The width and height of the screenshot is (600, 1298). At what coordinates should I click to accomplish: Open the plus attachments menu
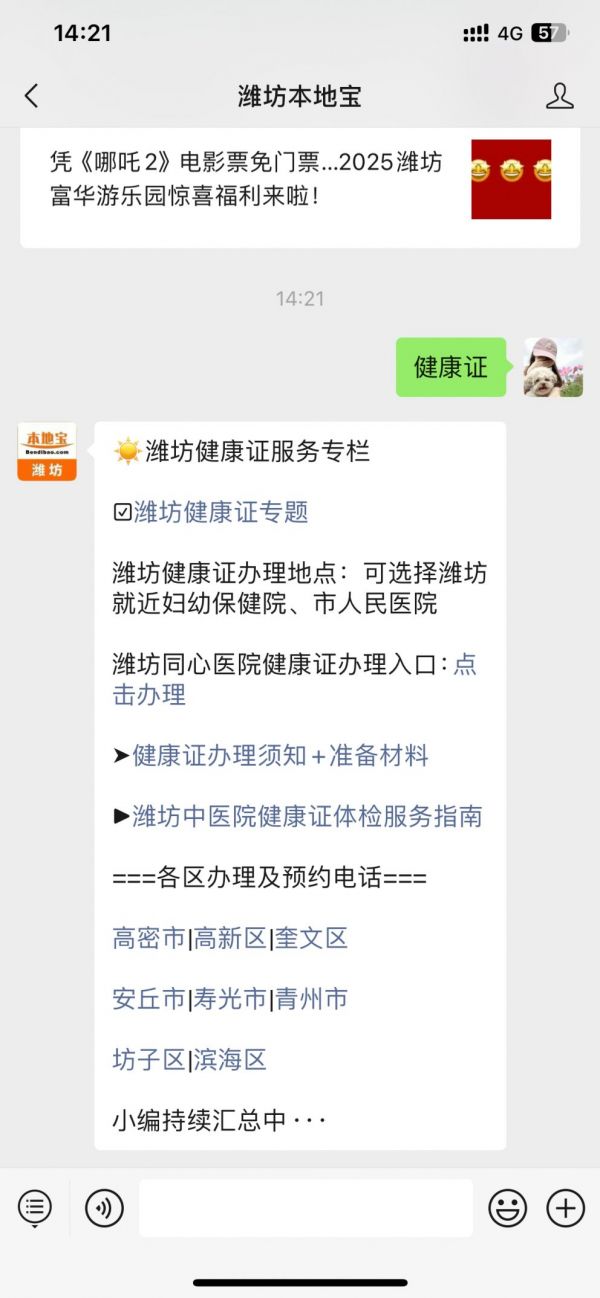tap(565, 1208)
